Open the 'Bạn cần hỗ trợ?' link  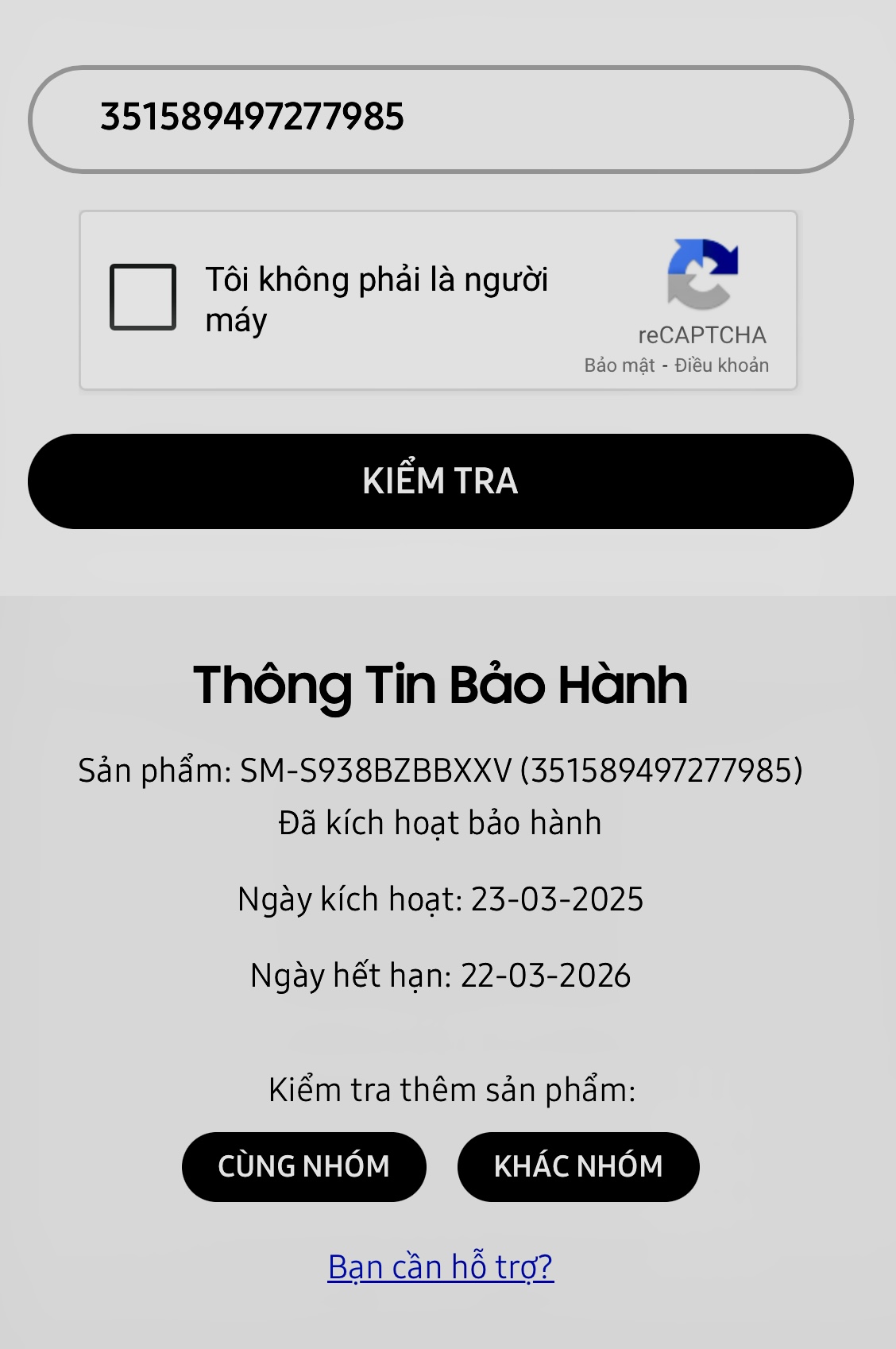[x=440, y=1266]
